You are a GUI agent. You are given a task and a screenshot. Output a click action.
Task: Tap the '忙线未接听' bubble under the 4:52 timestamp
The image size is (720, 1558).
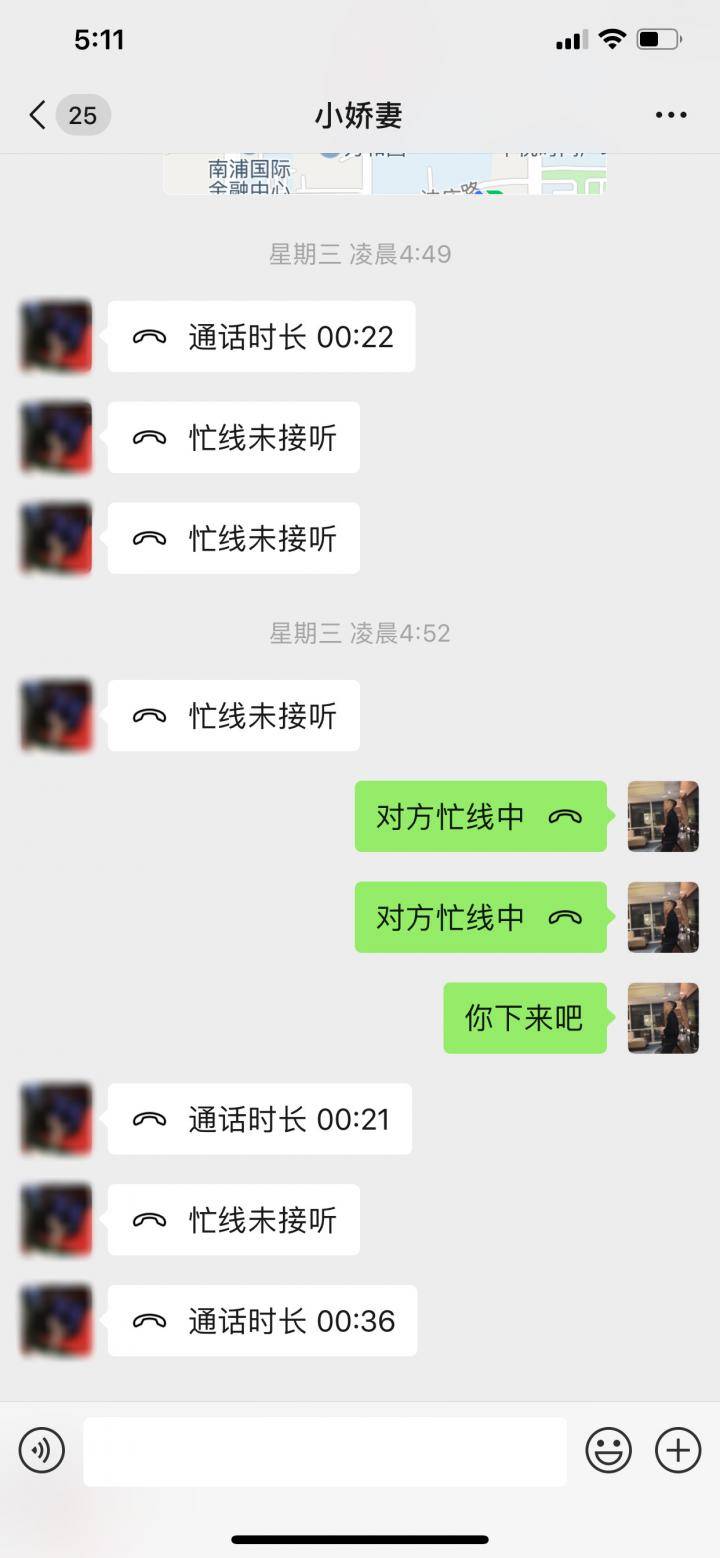click(x=233, y=715)
